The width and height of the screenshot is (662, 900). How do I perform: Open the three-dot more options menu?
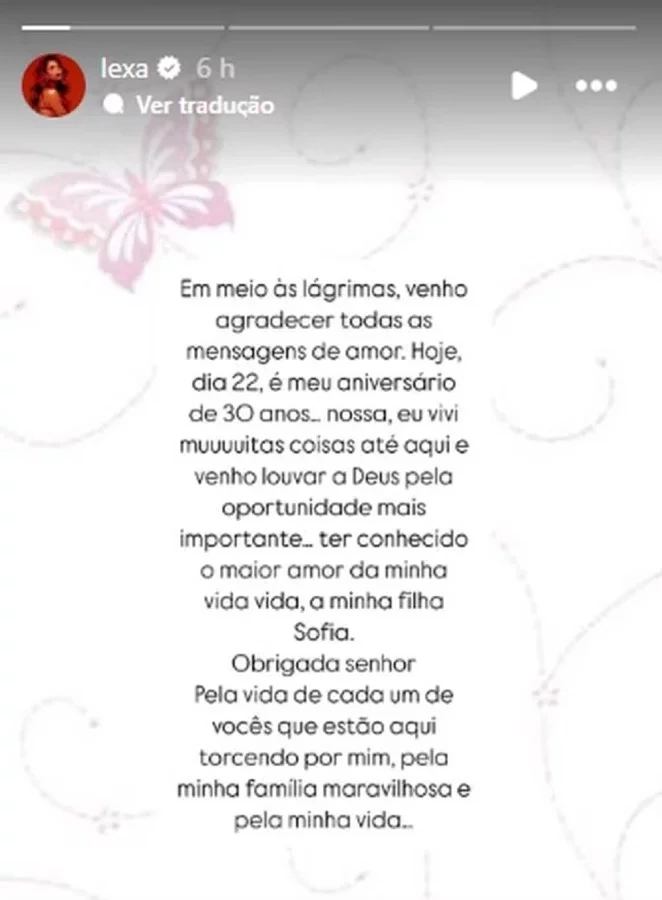coord(597,86)
